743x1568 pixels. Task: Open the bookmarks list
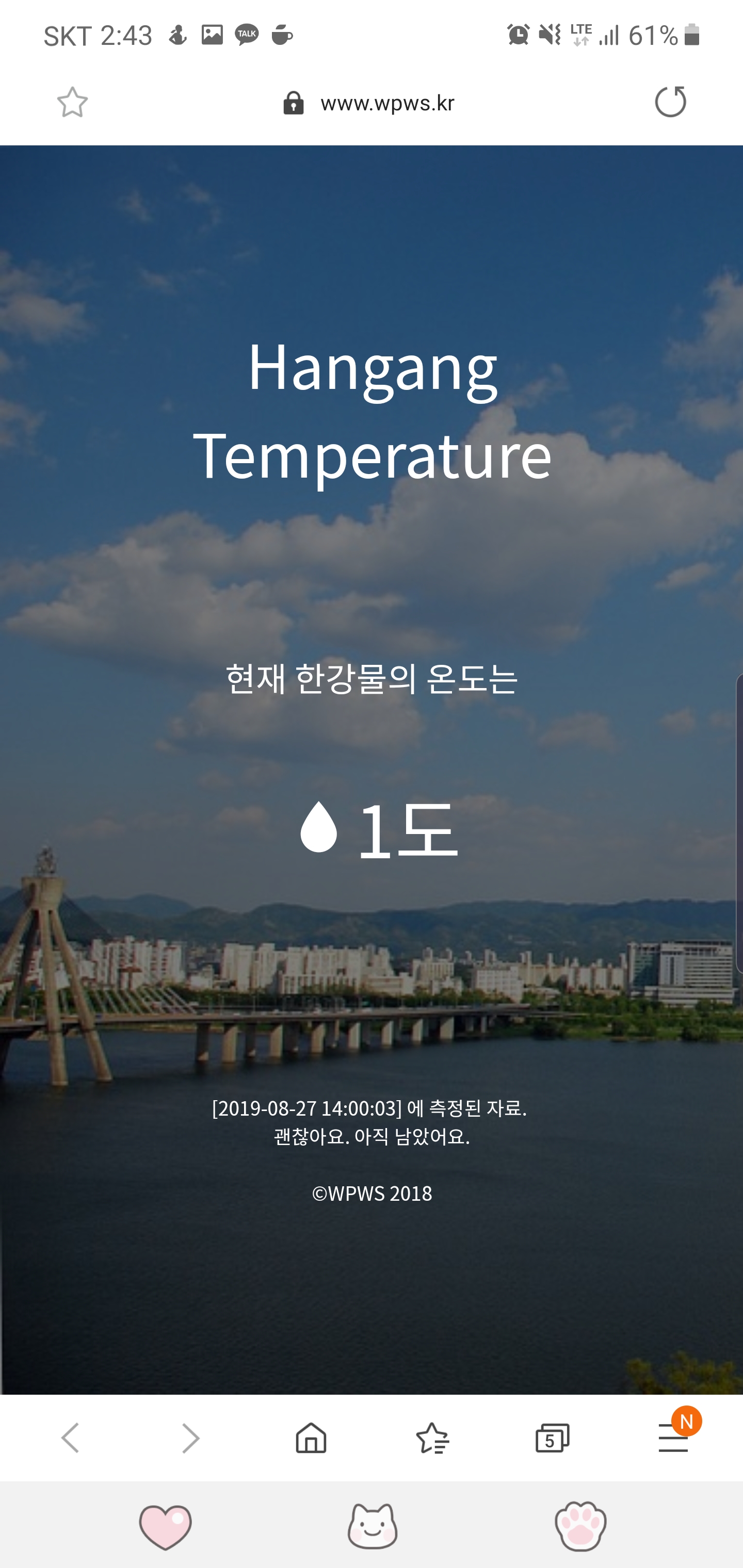[432, 1438]
